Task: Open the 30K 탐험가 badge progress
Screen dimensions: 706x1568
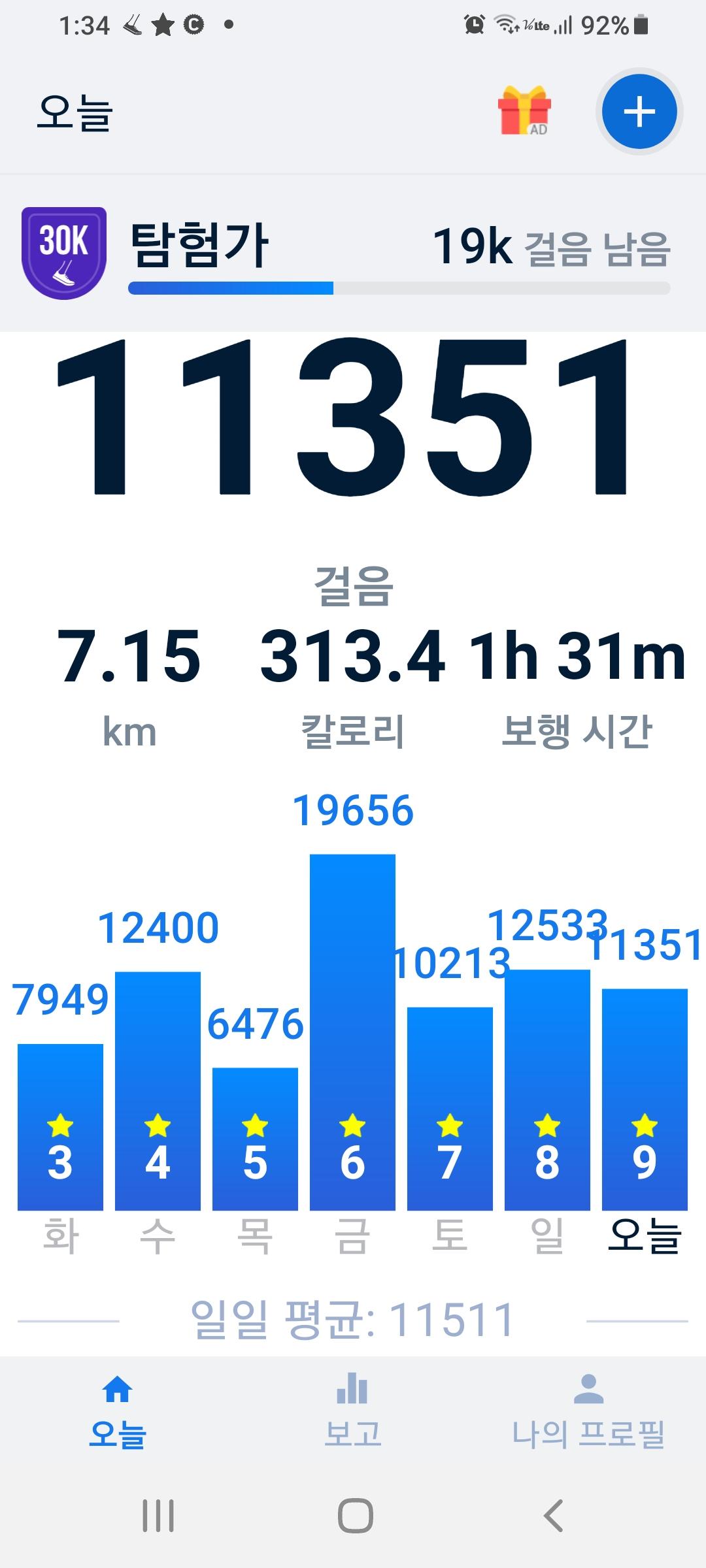Action: point(64,253)
